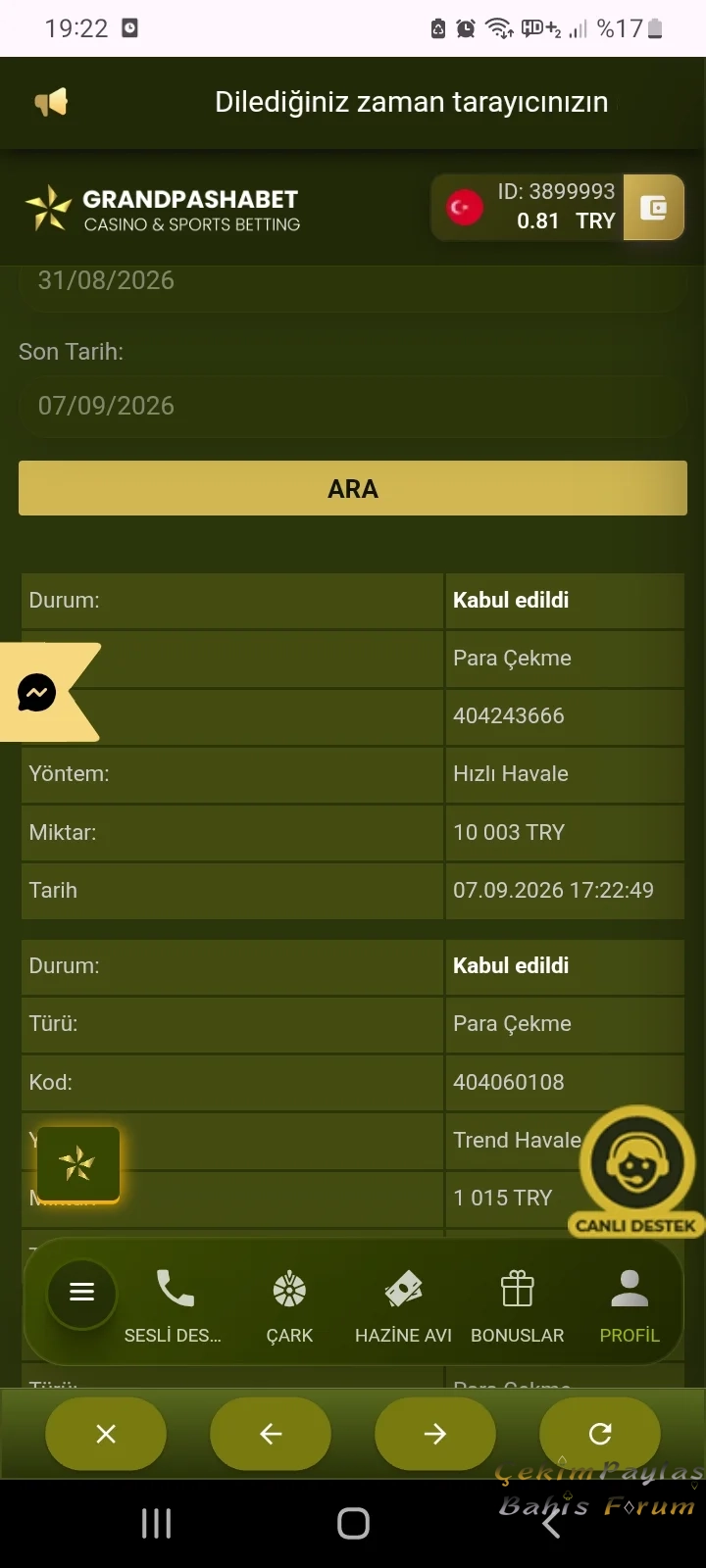The width and height of the screenshot is (706, 1568).
Task: Go to the system home screen
Action: (353, 1523)
